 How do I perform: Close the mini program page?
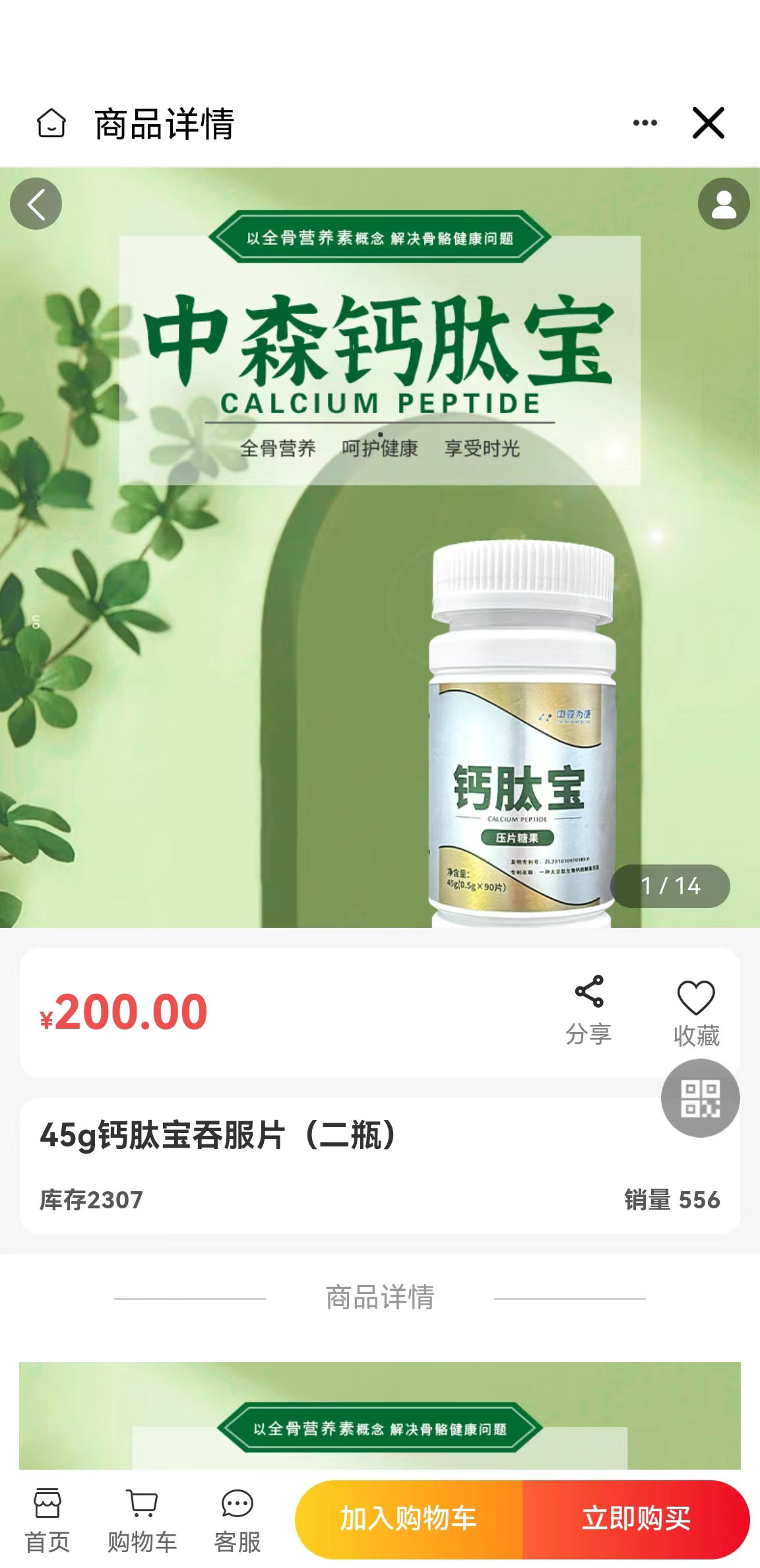coord(708,123)
